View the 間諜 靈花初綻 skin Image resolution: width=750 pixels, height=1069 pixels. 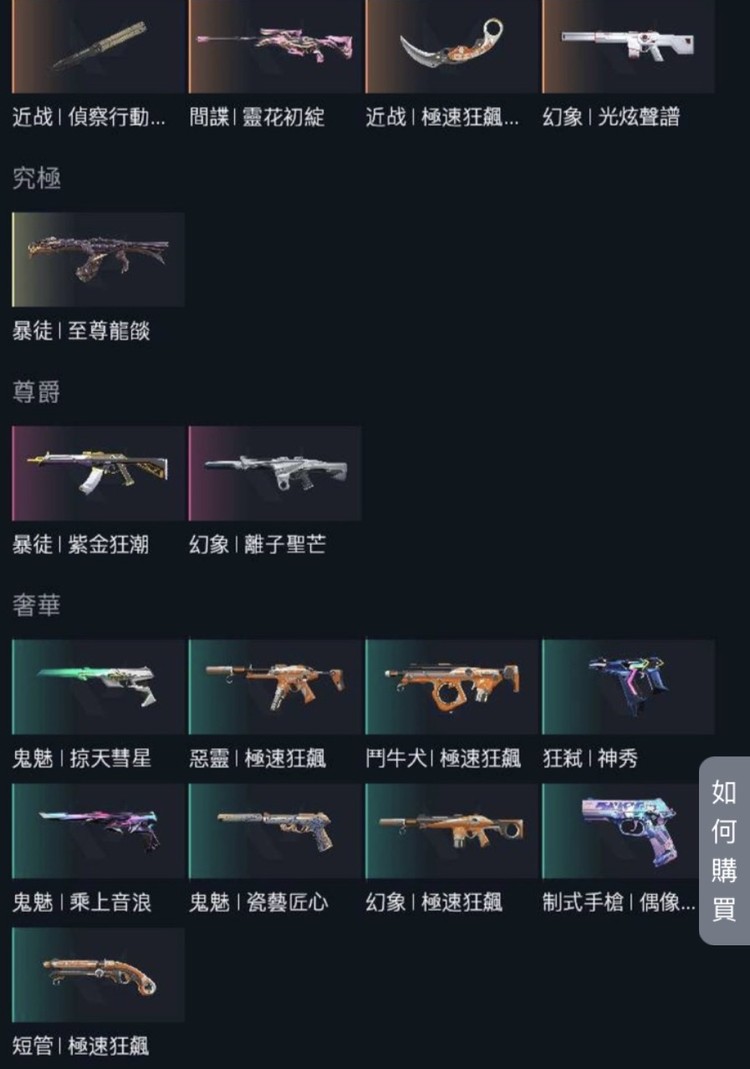tap(275, 47)
